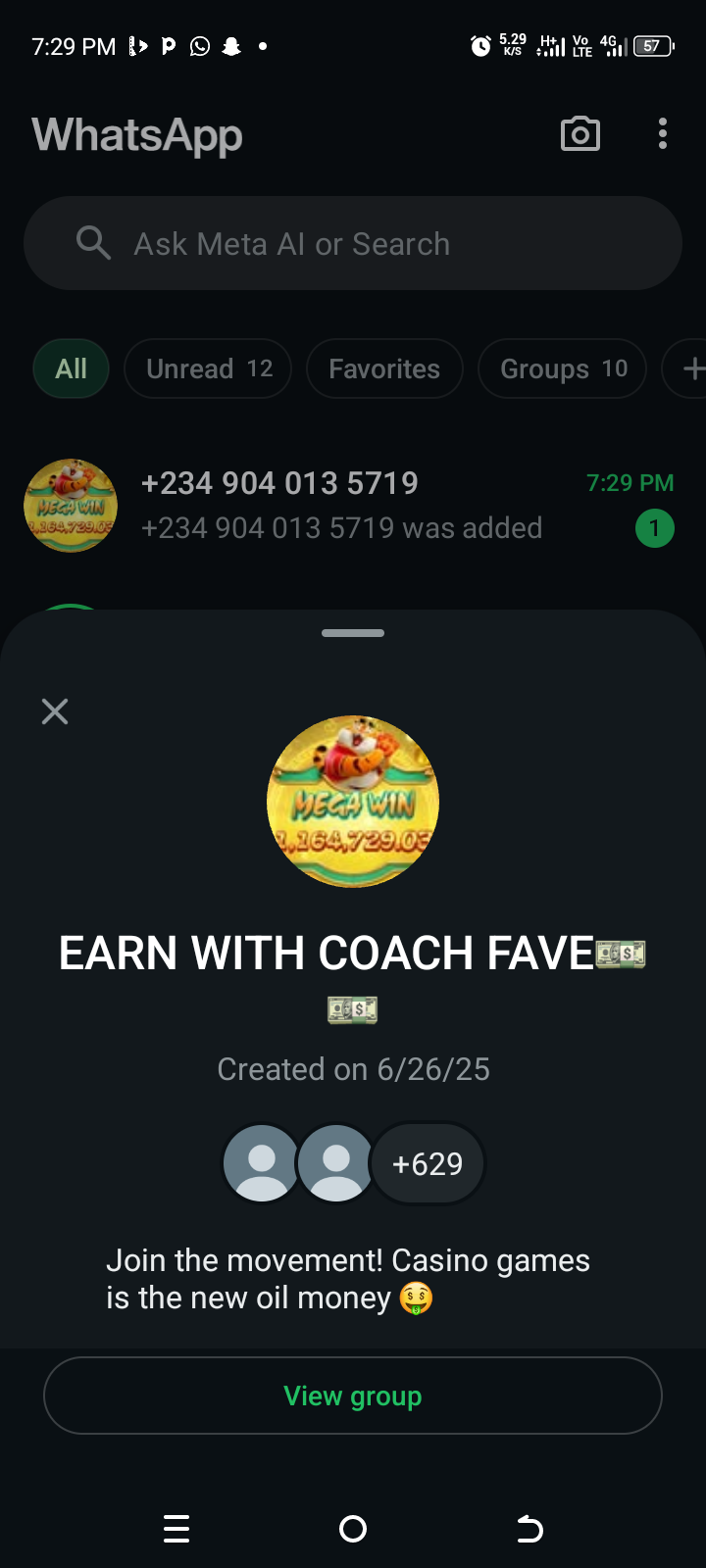706x1568 pixels.
Task: Open the three-dot overflow menu
Action: [x=663, y=134]
